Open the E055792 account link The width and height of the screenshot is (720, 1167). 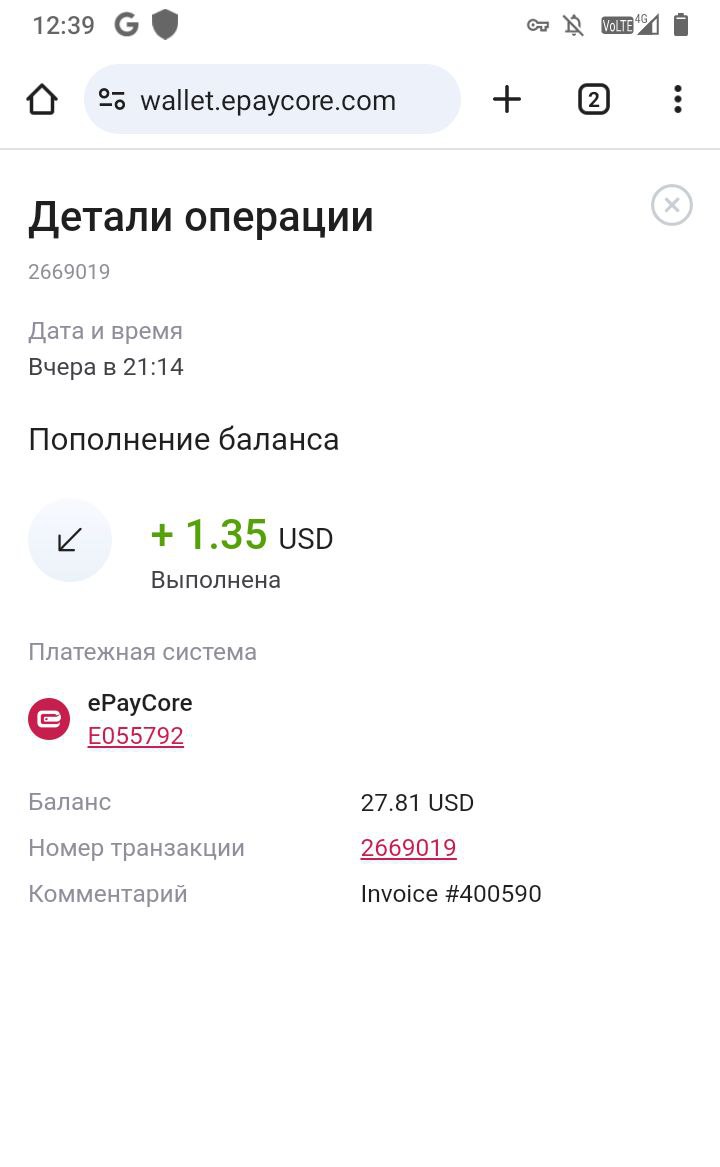(x=136, y=736)
